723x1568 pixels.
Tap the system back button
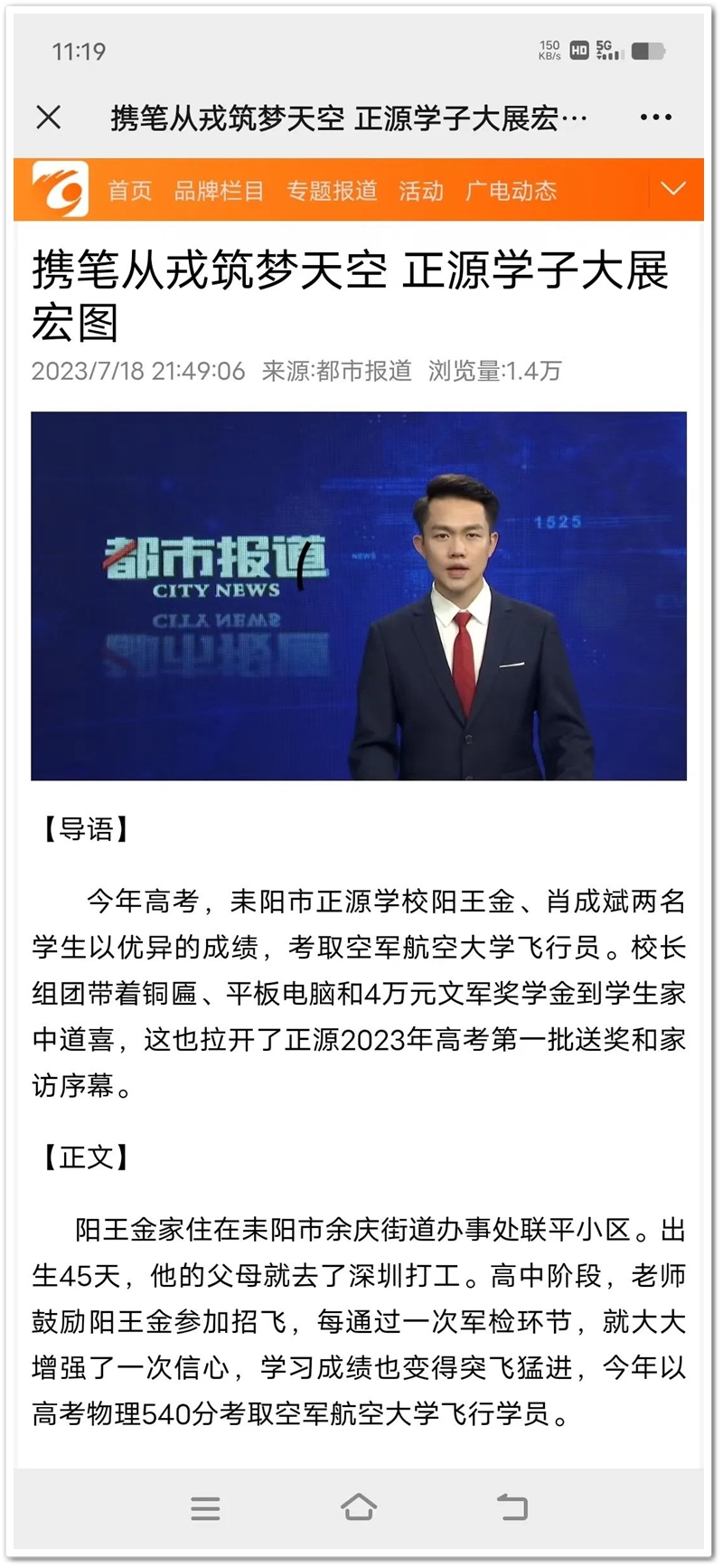point(512,1507)
